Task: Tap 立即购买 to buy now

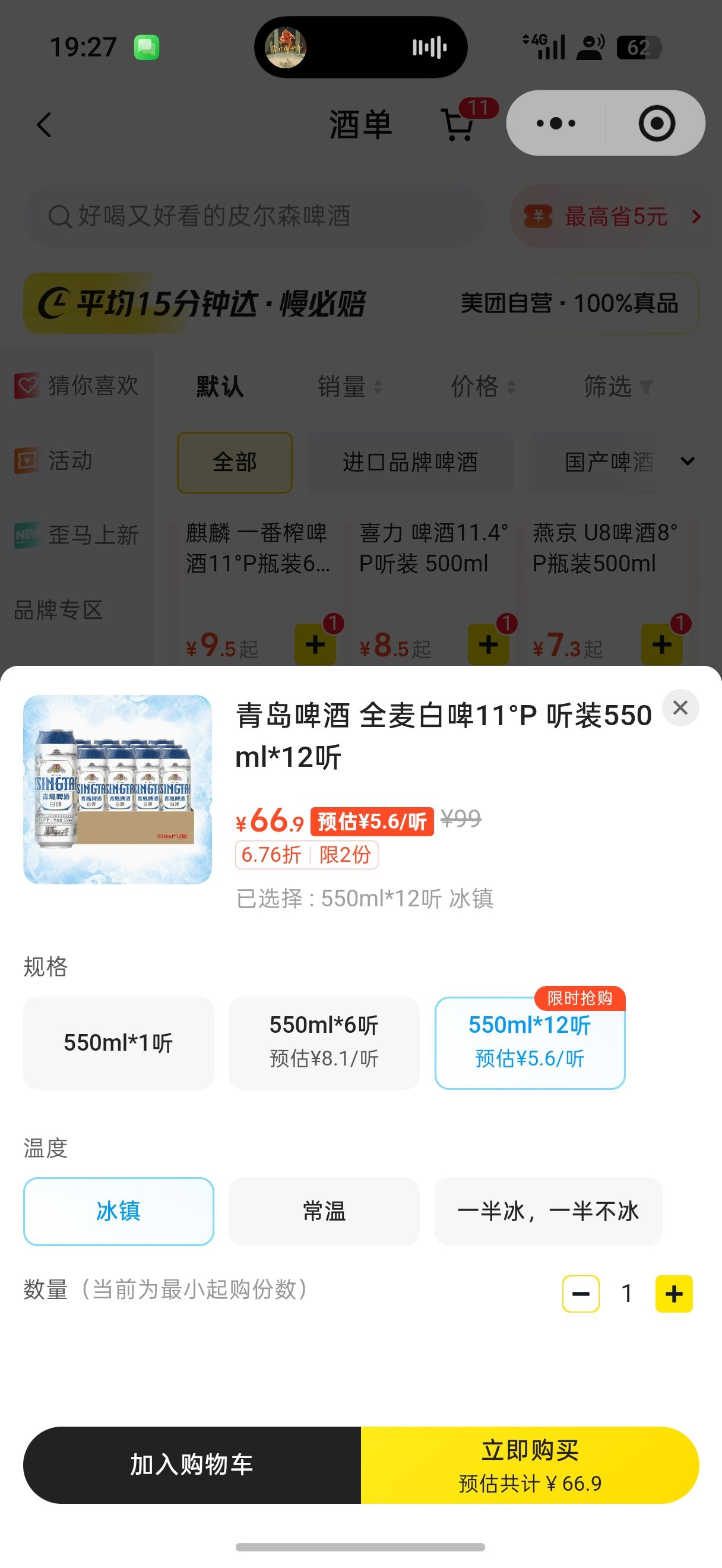Action: tap(530, 1465)
